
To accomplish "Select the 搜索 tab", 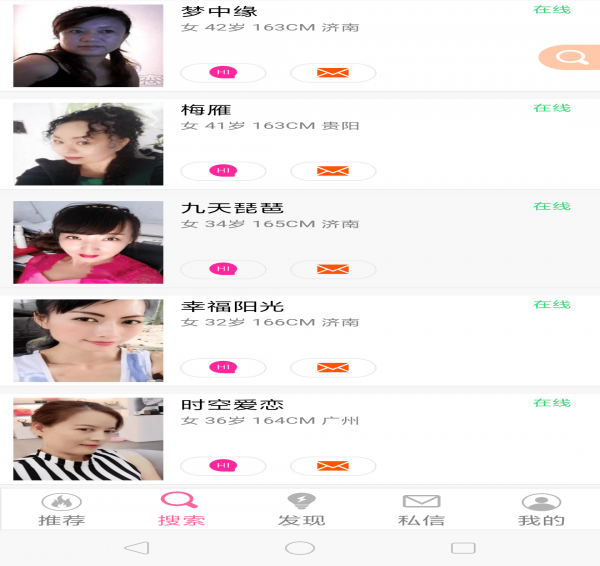I will click(x=181, y=510).
